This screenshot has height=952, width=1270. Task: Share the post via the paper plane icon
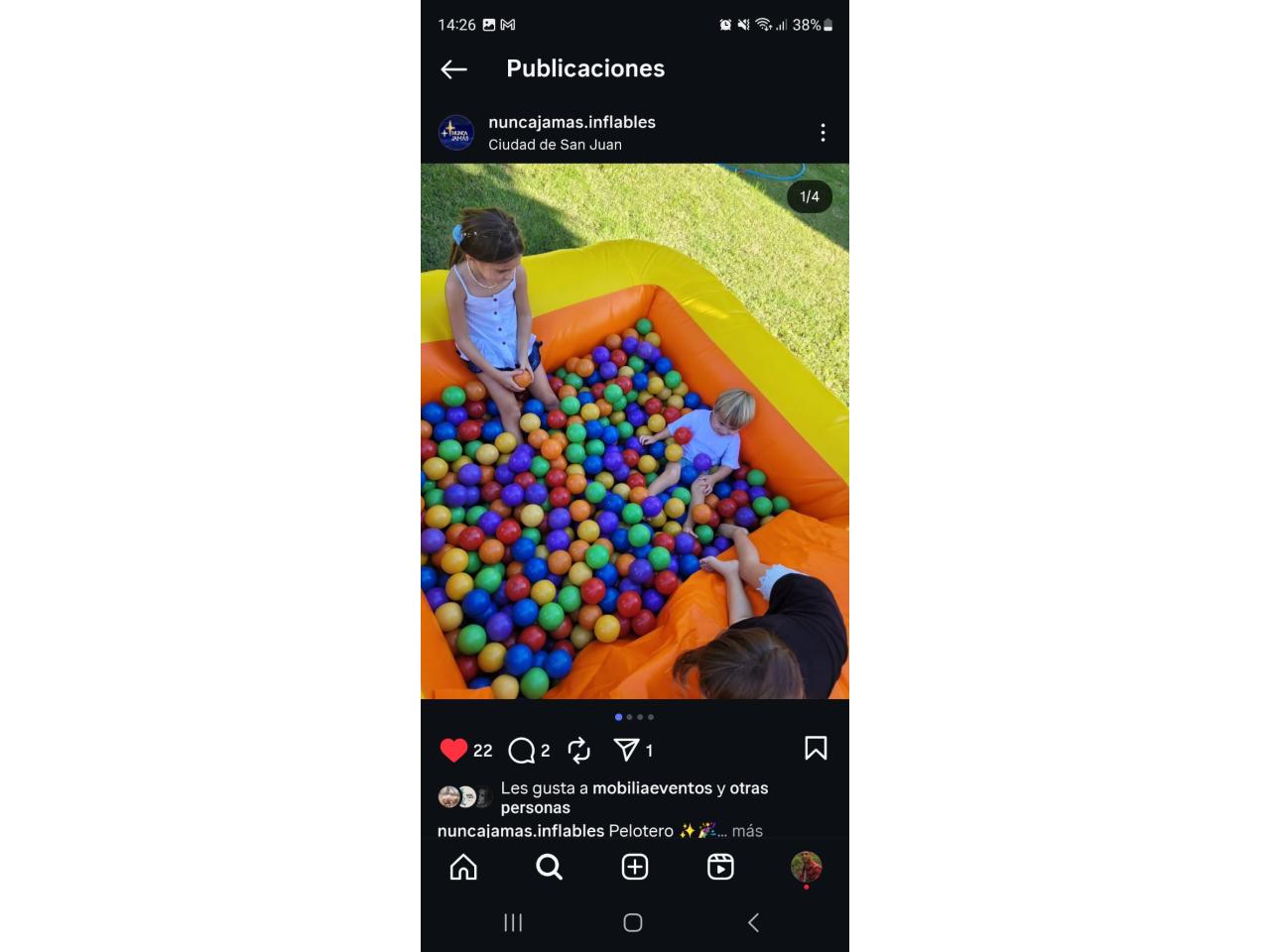point(626,749)
